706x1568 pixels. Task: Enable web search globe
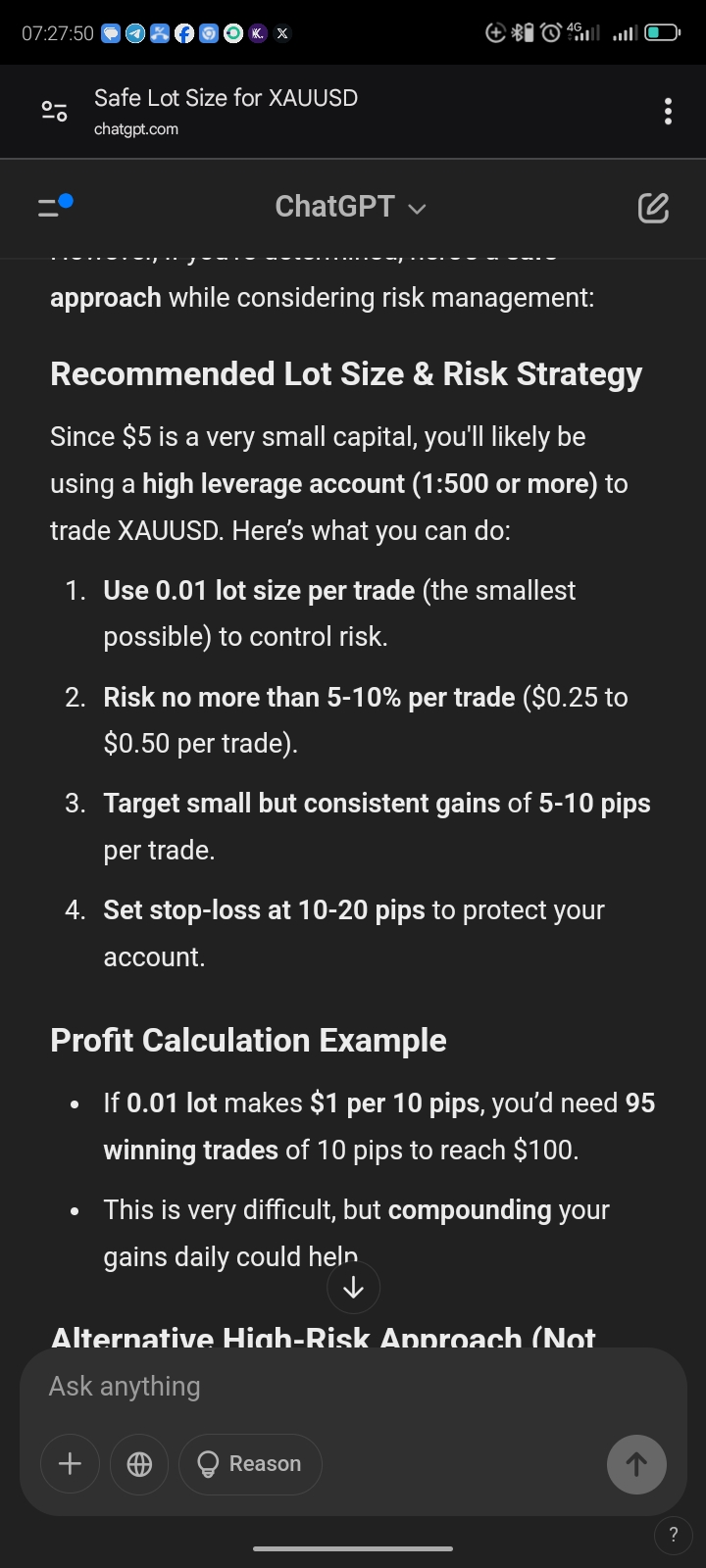(139, 1463)
